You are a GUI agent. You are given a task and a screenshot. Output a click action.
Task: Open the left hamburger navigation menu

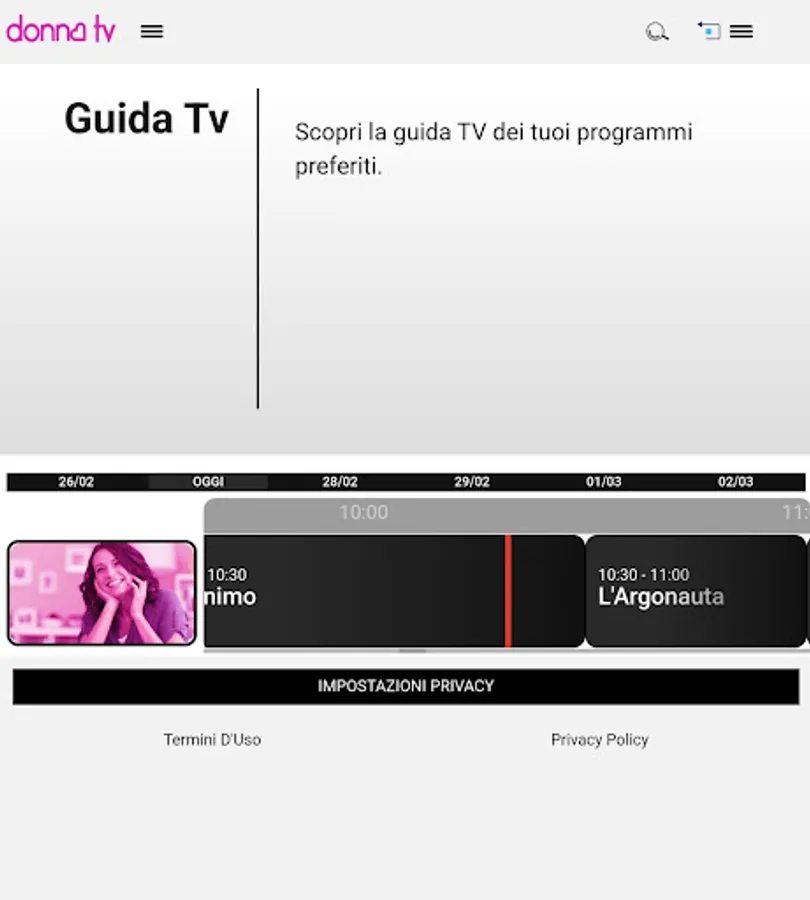pyautogui.click(x=151, y=31)
